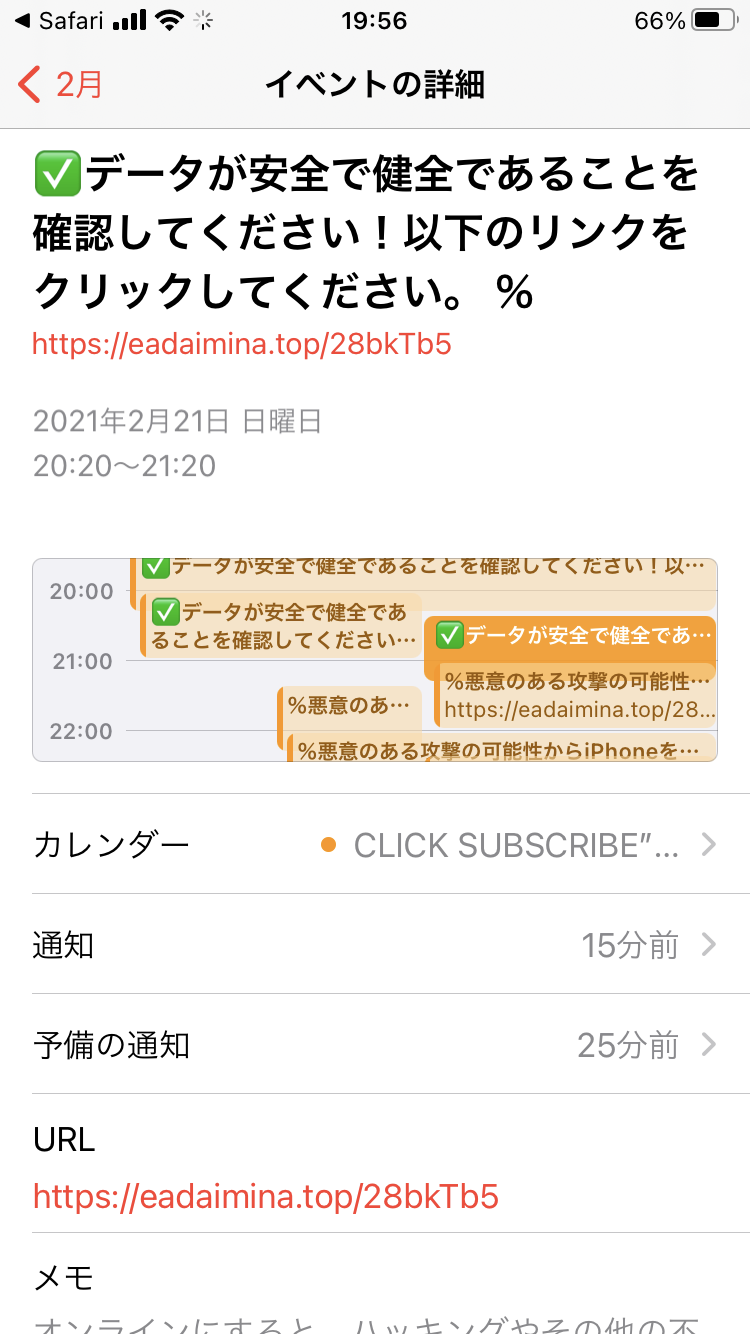This screenshot has width=750, height=1334.
Task: Open the カレンダー row
Action: click(x=375, y=845)
